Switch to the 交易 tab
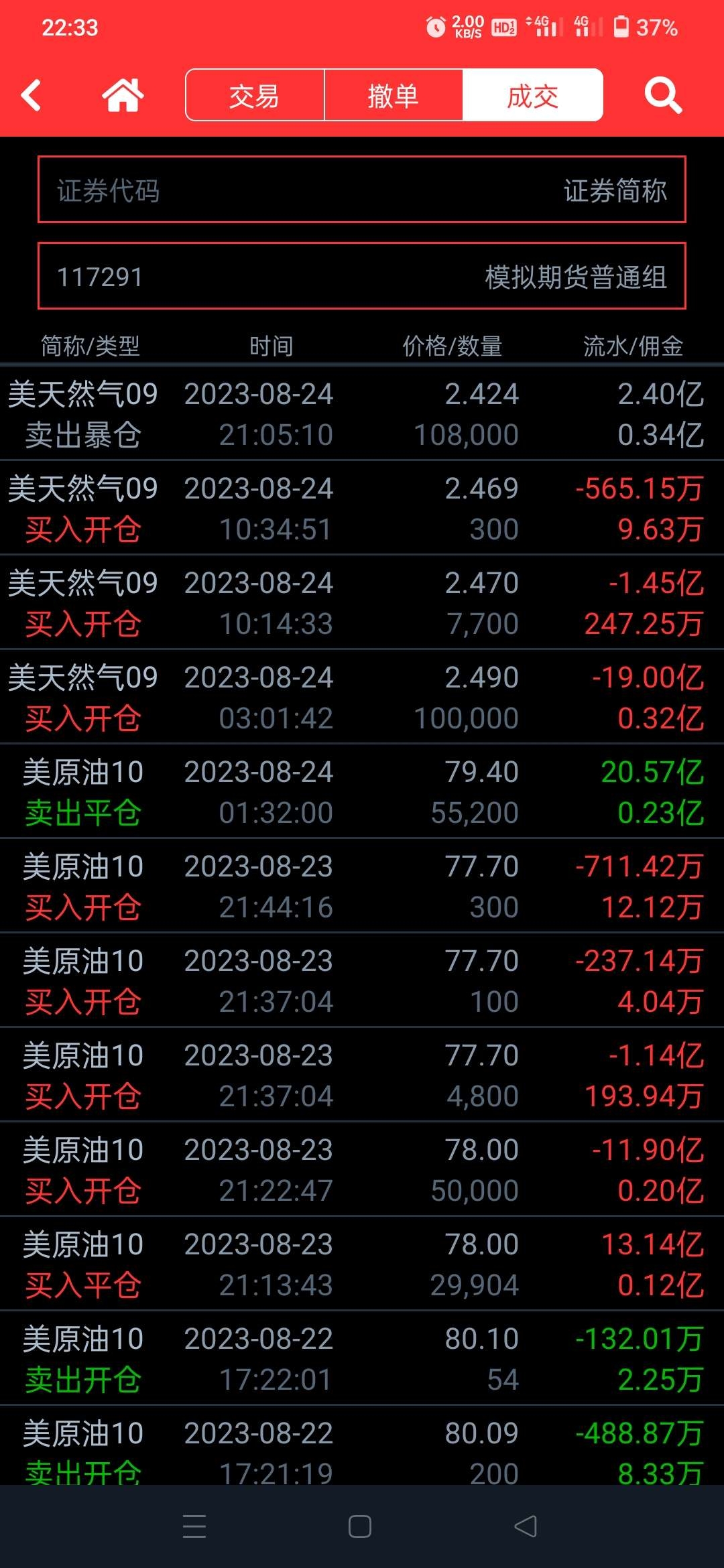This screenshot has width=724, height=1568. [255, 95]
